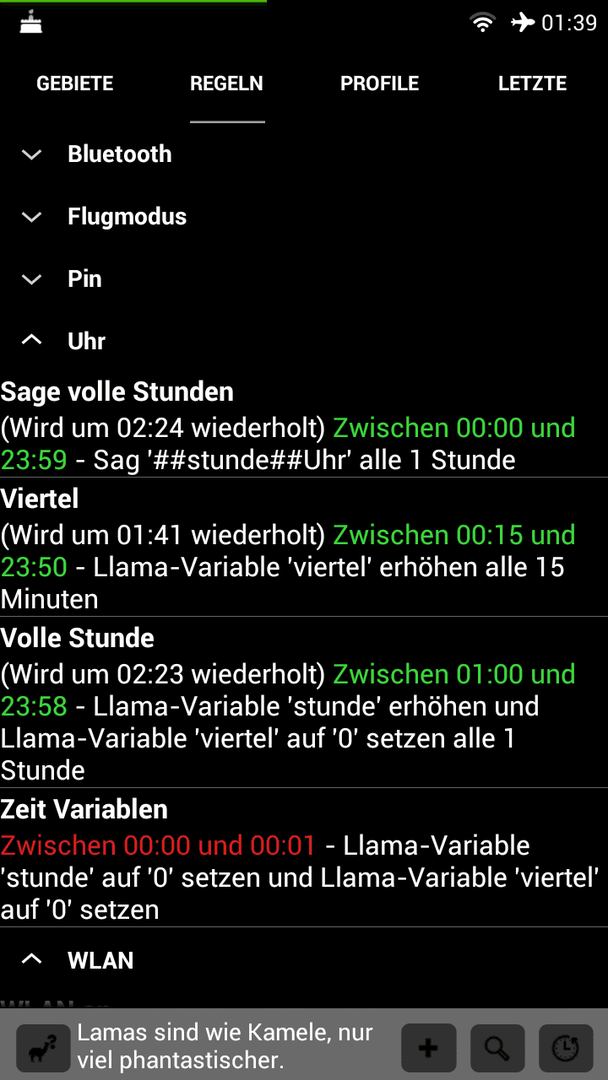Select the Regeln tab

point(227,84)
